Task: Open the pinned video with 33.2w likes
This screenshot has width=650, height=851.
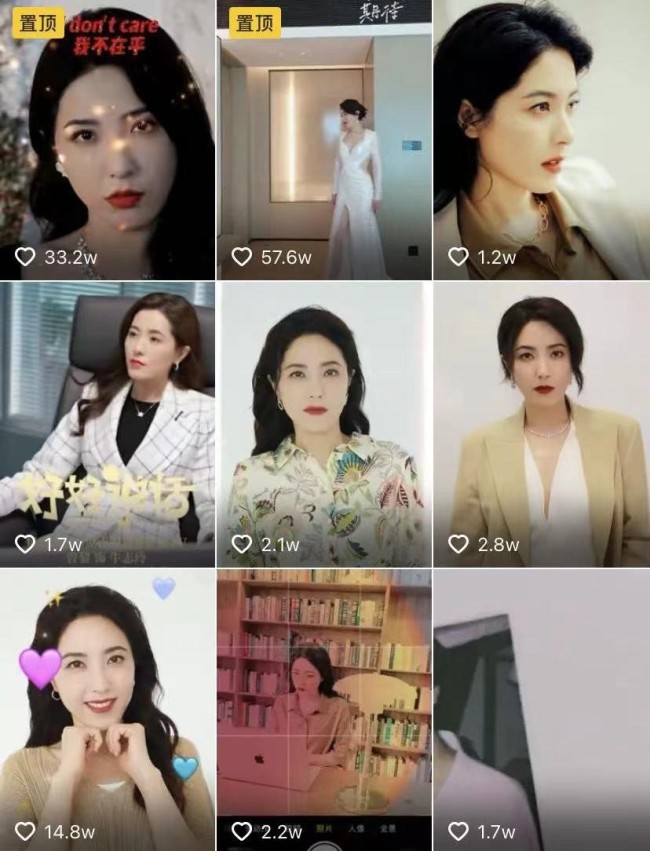Action: pos(107,140)
